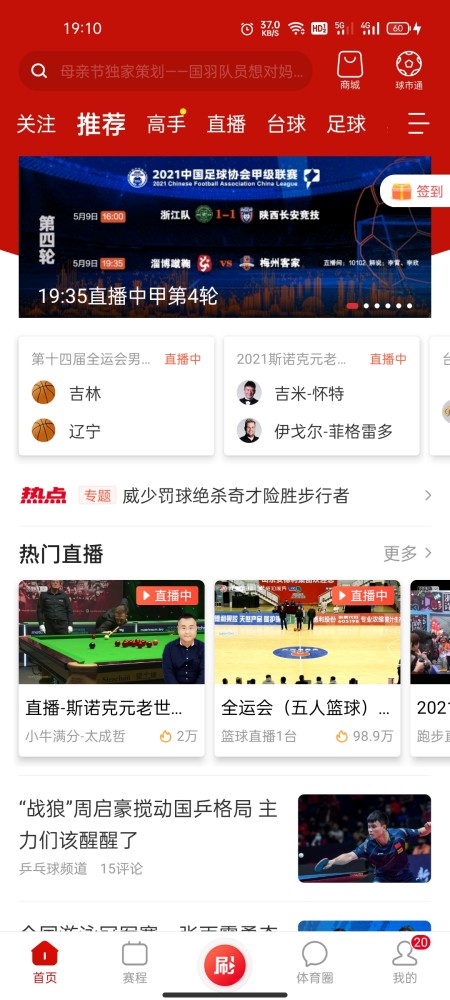Switch to the 高手 tab
This screenshot has width=450, height=1000.
pos(166,124)
